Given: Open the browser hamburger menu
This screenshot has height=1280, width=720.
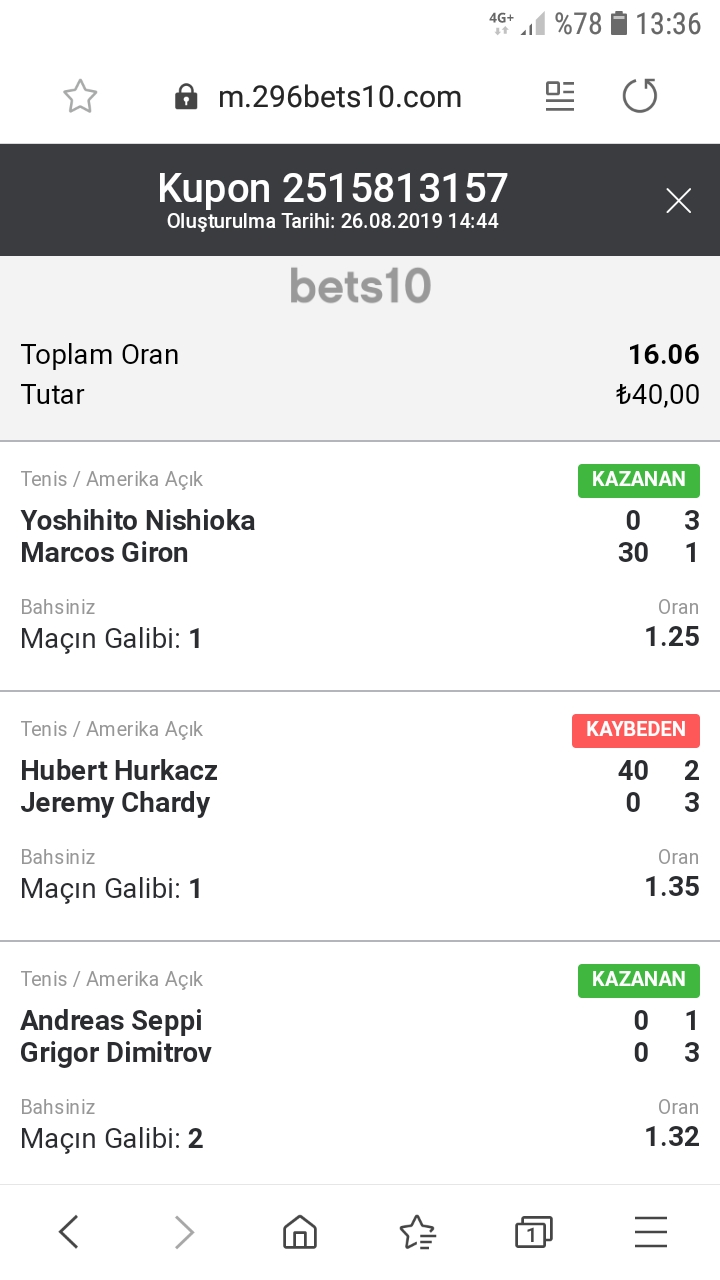Looking at the screenshot, I should click(x=651, y=1232).
